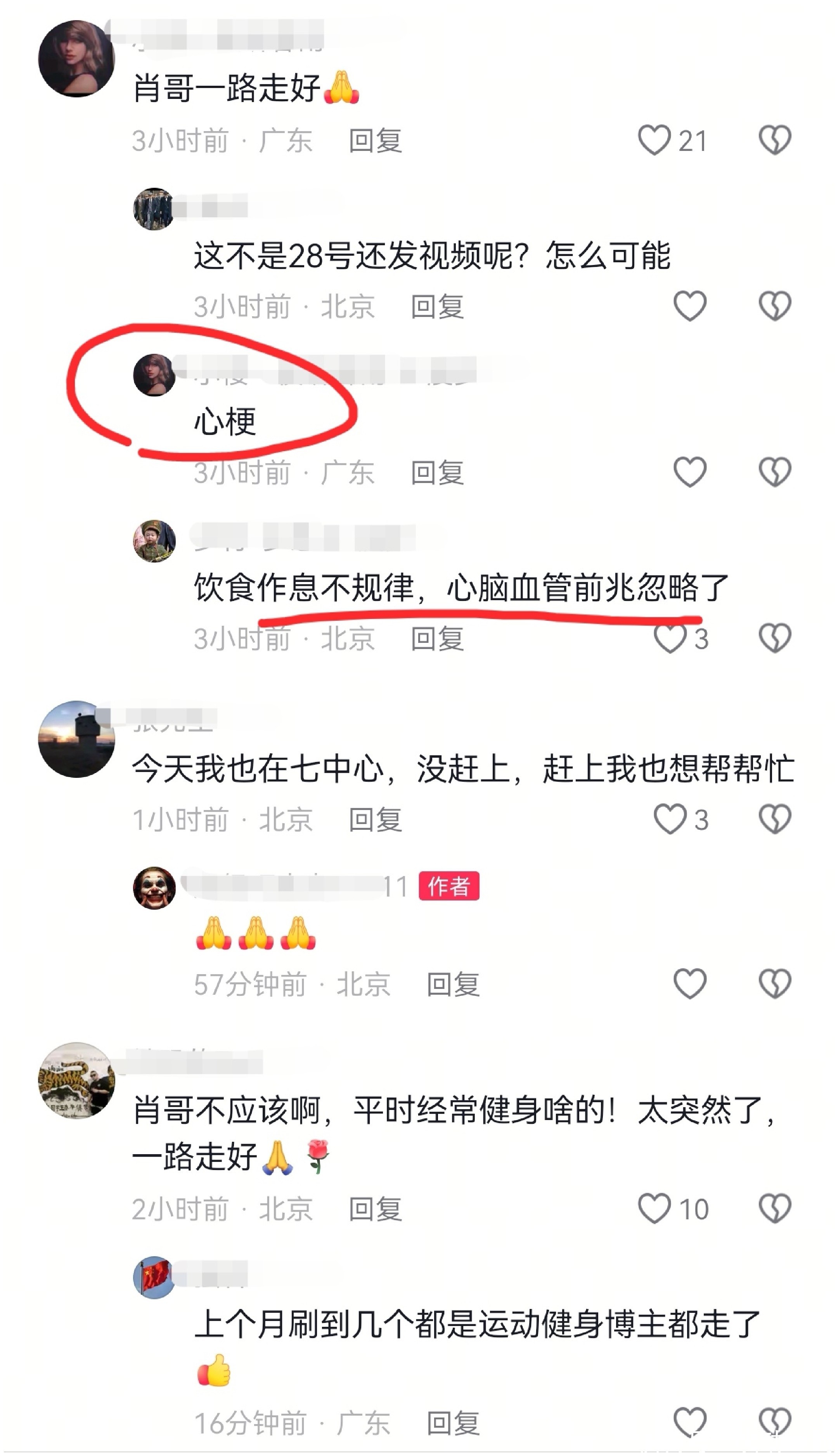
Task: Like the comment "肖哥一路走好"
Action: click(x=654, y=140)
